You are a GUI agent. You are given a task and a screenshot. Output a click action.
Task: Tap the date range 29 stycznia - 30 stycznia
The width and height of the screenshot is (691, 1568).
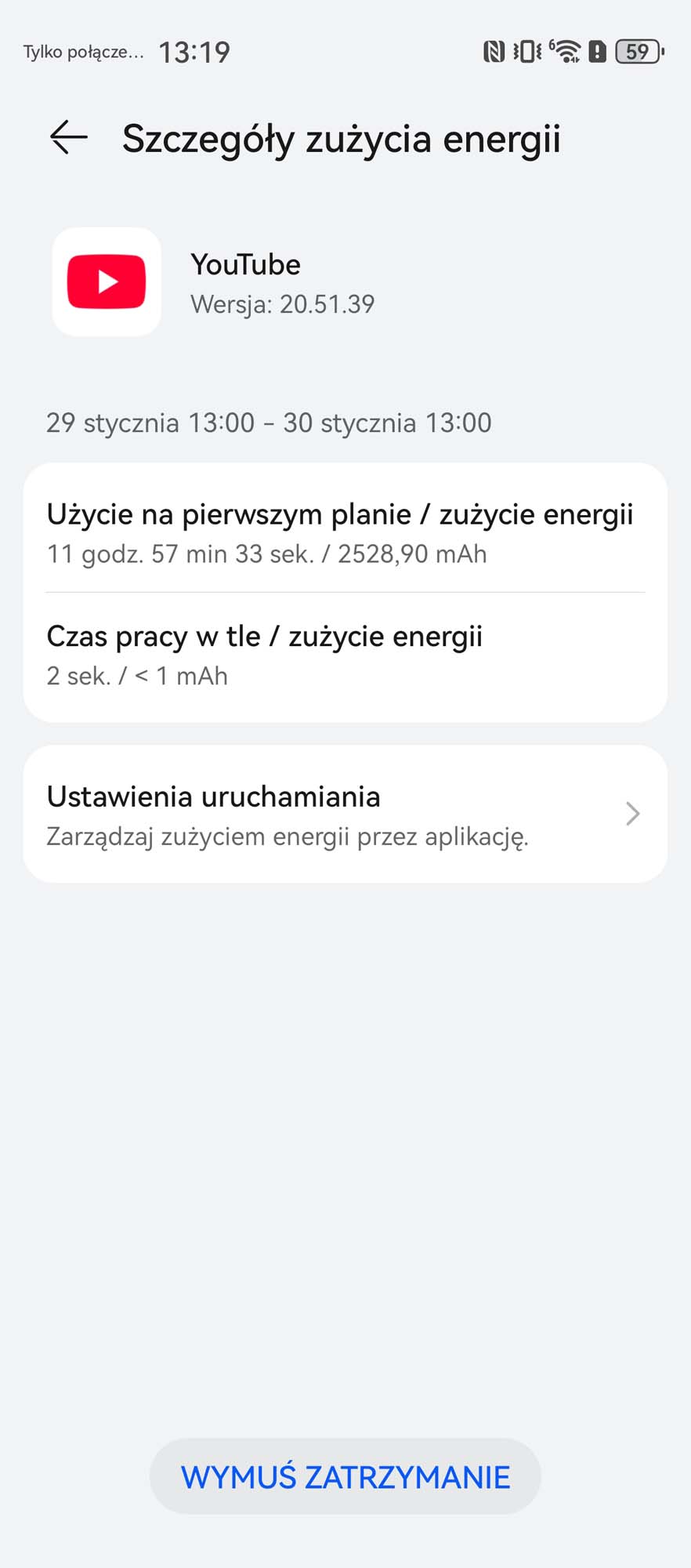tap(269, 423)
